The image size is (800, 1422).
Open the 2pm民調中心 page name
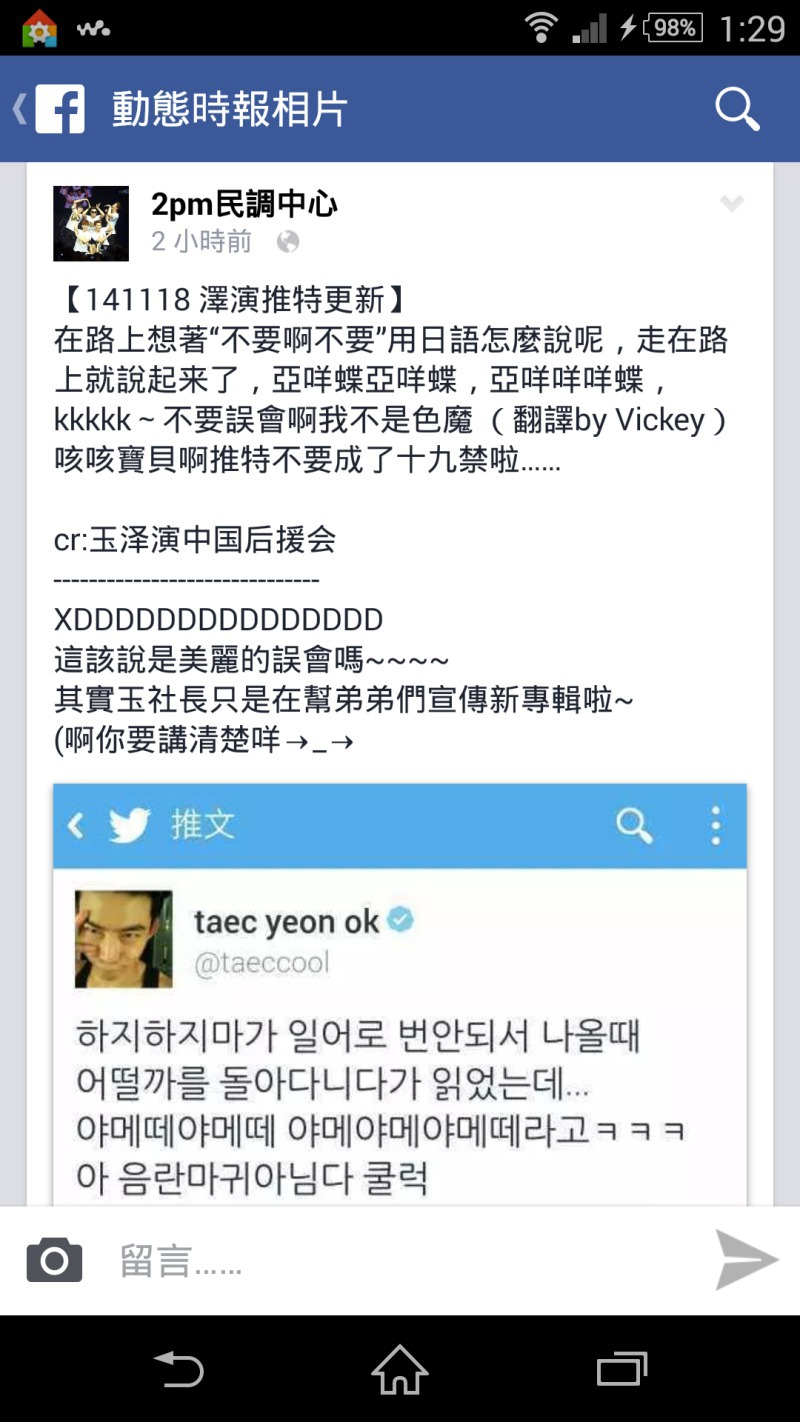click(244, 204)
